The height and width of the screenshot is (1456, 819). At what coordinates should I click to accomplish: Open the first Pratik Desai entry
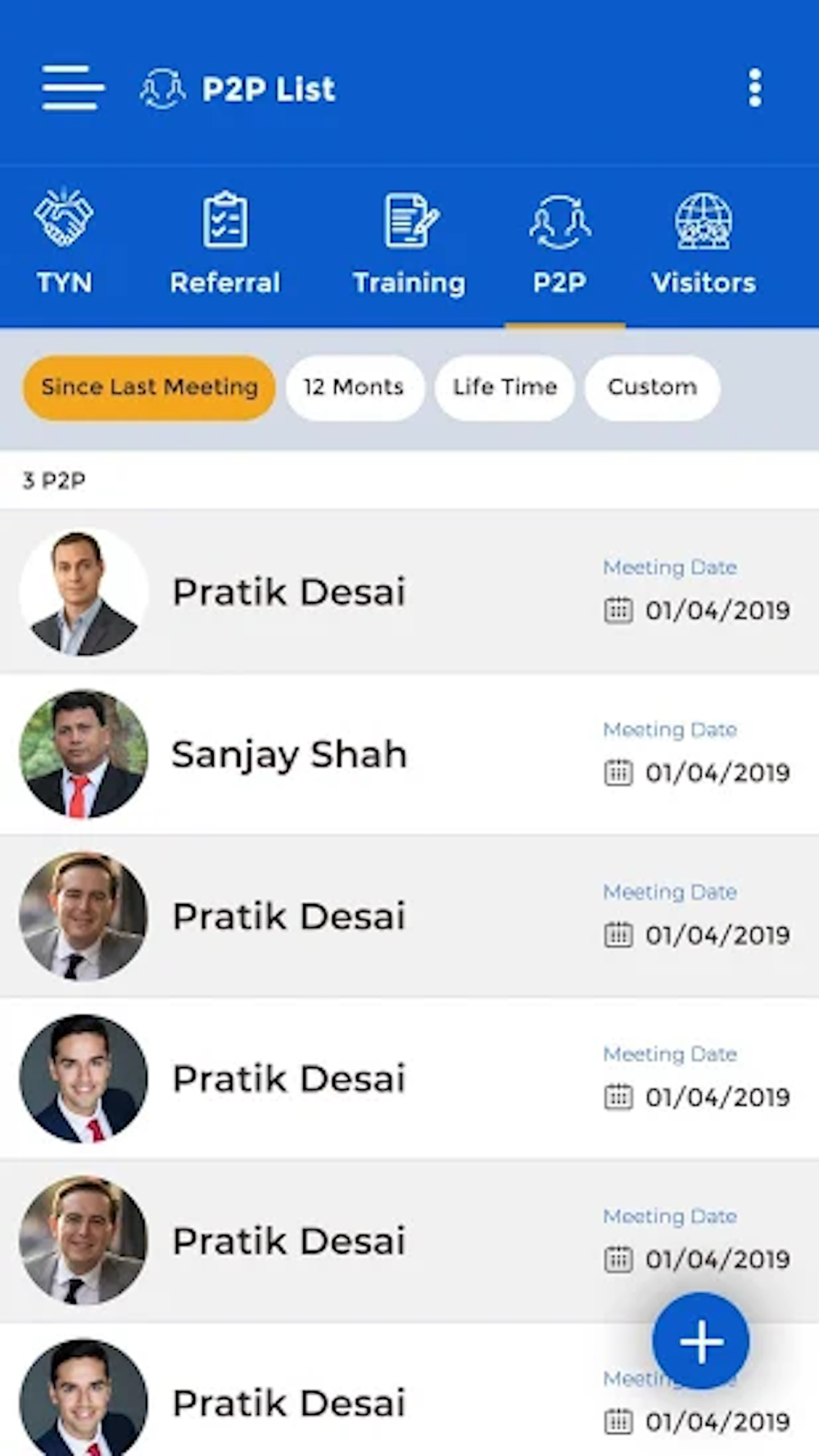point(409,592)
